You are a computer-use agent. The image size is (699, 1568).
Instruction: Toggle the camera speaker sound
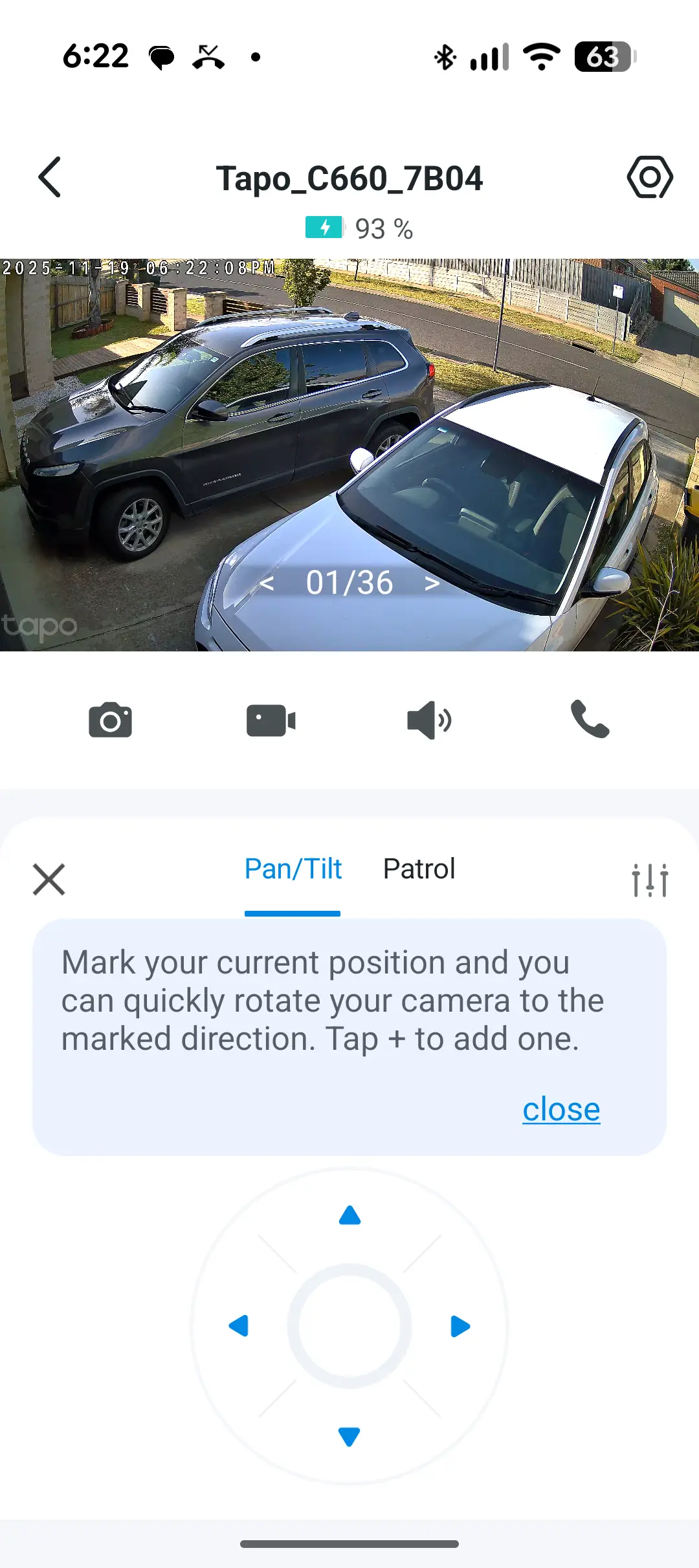[429, 720]
